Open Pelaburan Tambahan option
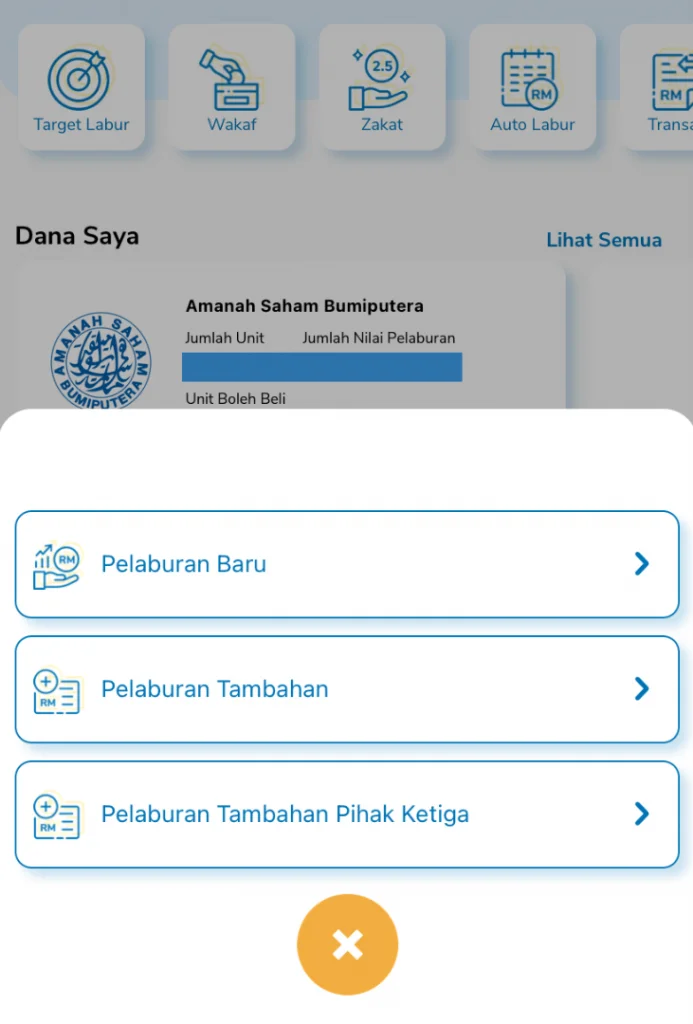 coord(346,689)
